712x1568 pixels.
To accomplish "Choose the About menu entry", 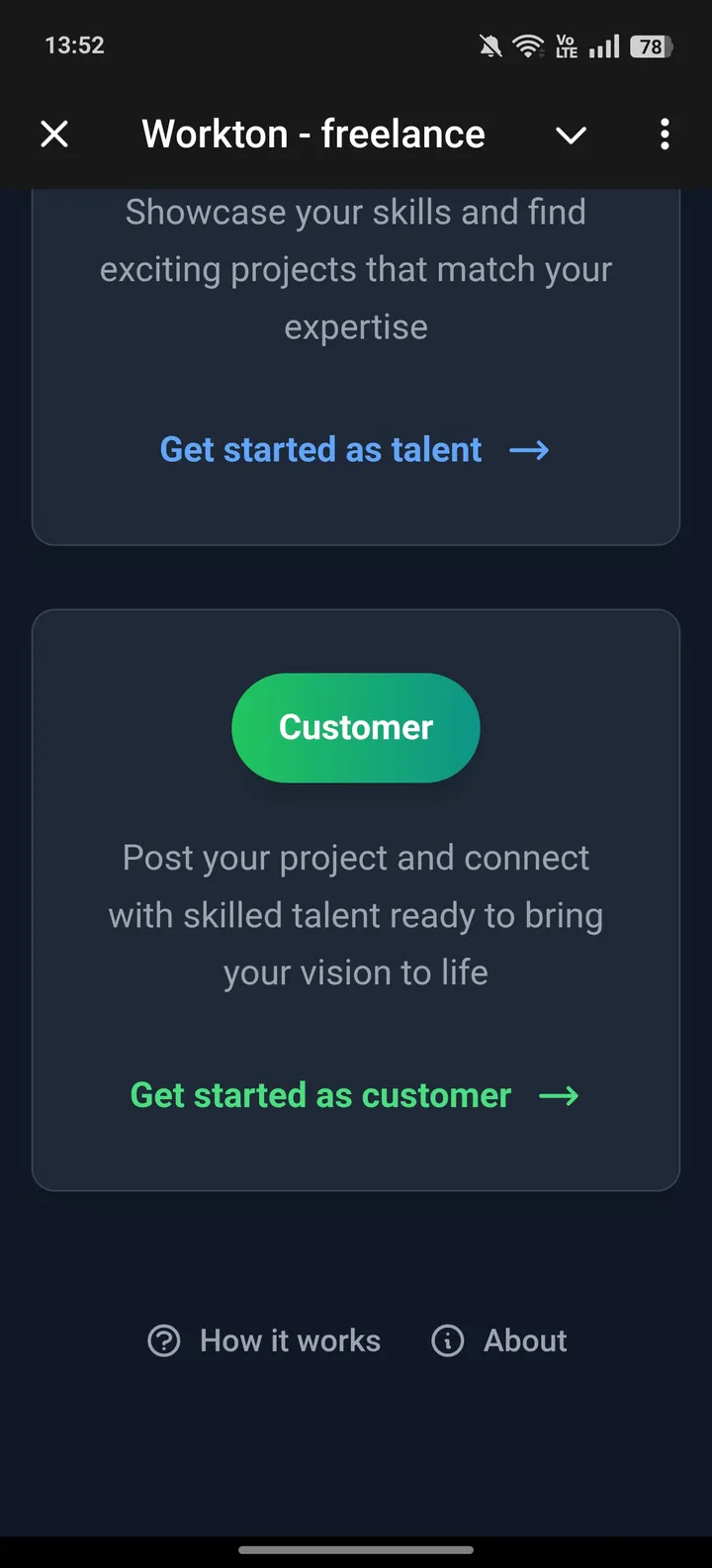I will [x=525, y=1340].
